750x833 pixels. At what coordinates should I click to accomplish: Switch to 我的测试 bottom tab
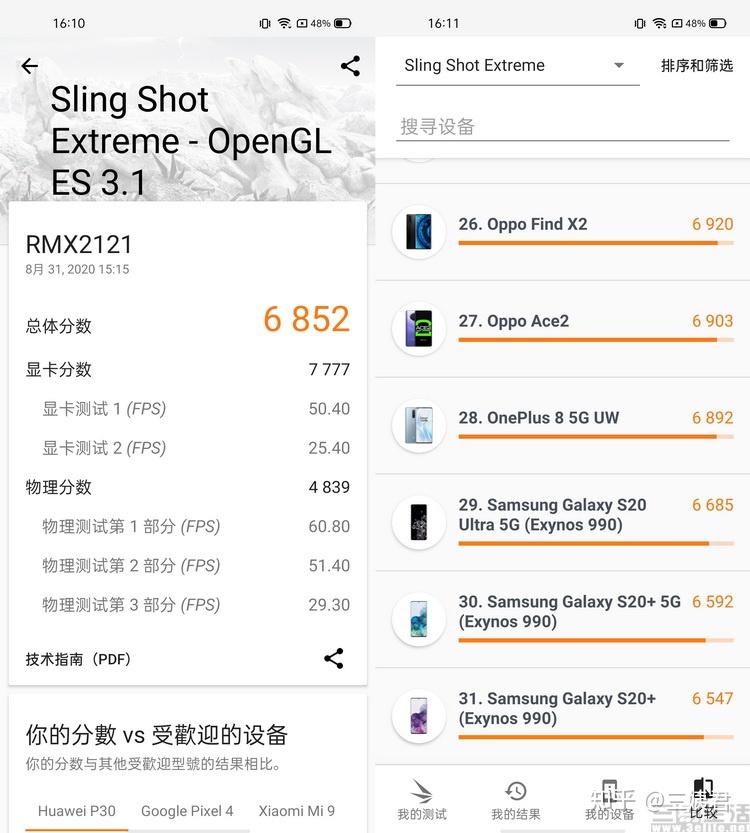coord(422,800)
